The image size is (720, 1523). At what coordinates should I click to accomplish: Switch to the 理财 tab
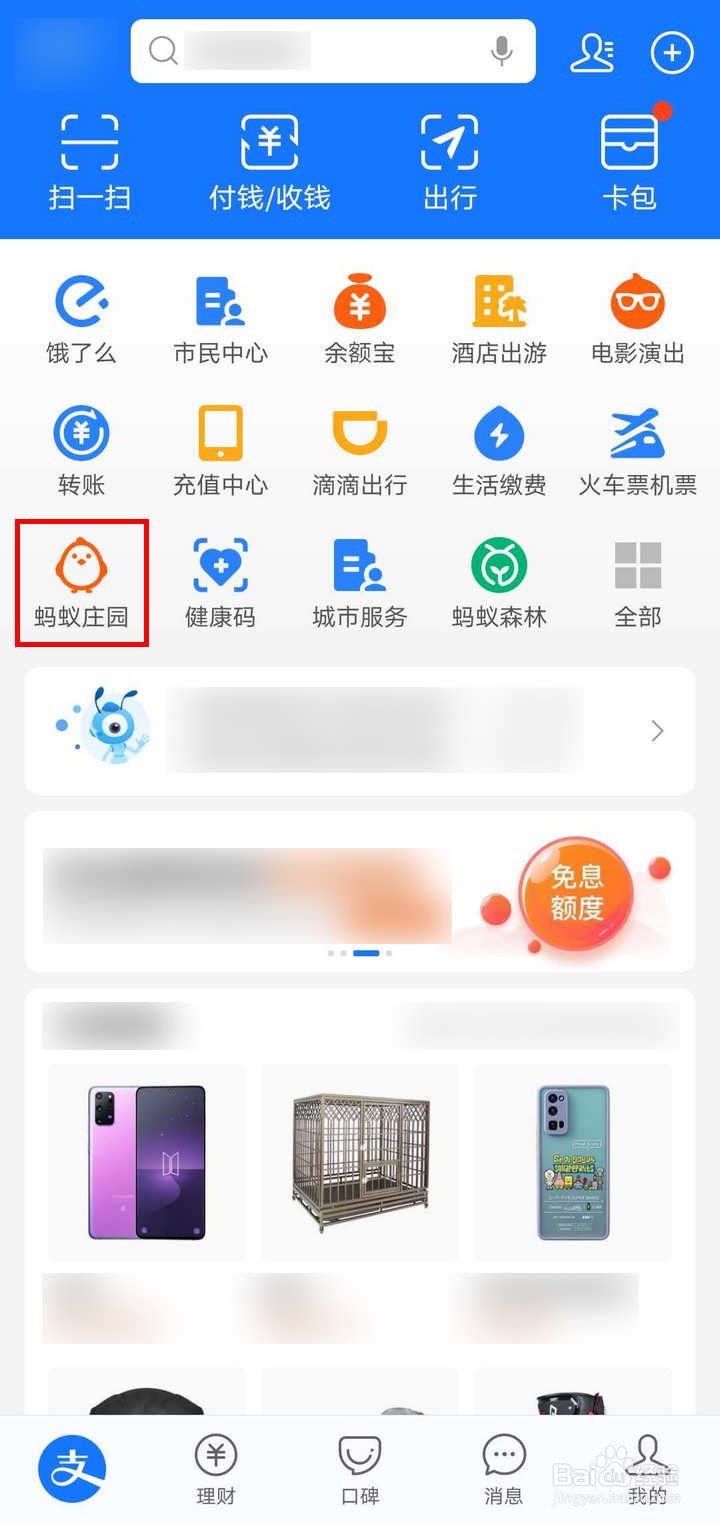click(x=216, y=1466)
